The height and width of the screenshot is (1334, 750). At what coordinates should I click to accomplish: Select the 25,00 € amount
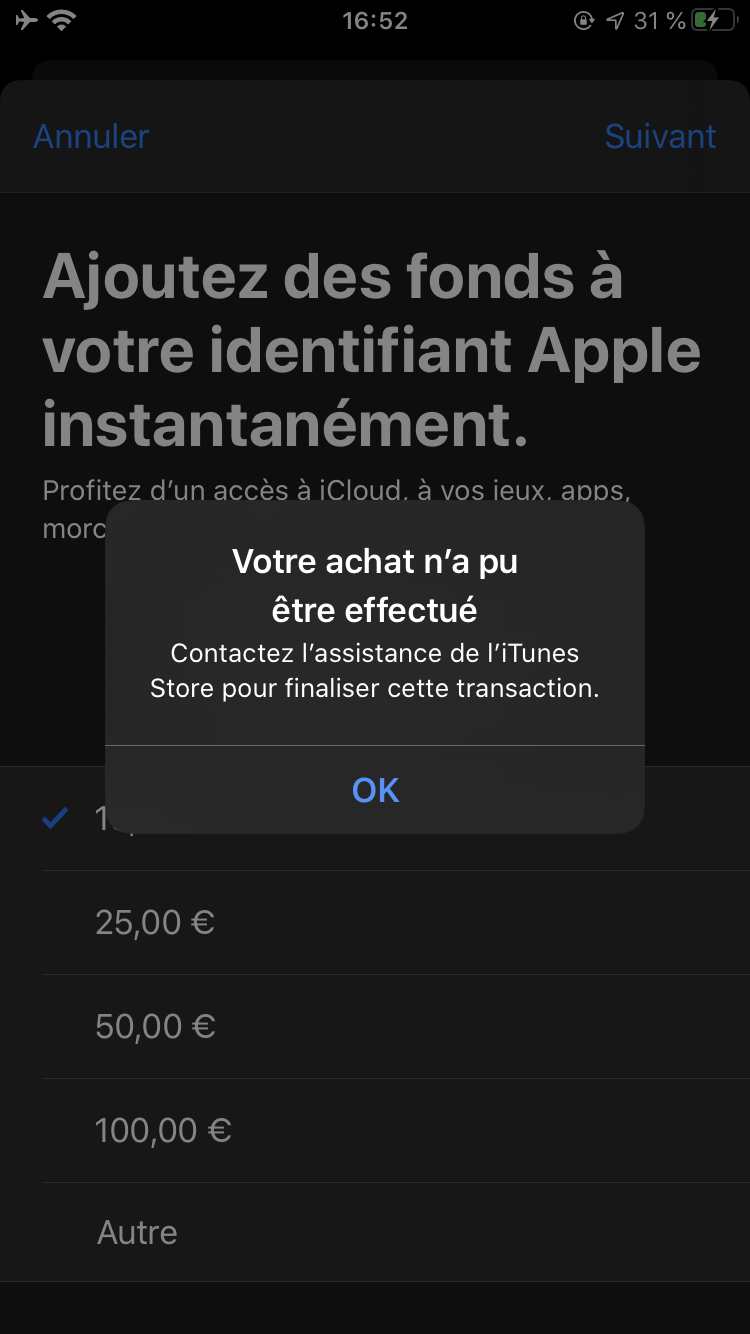(155, 922)
